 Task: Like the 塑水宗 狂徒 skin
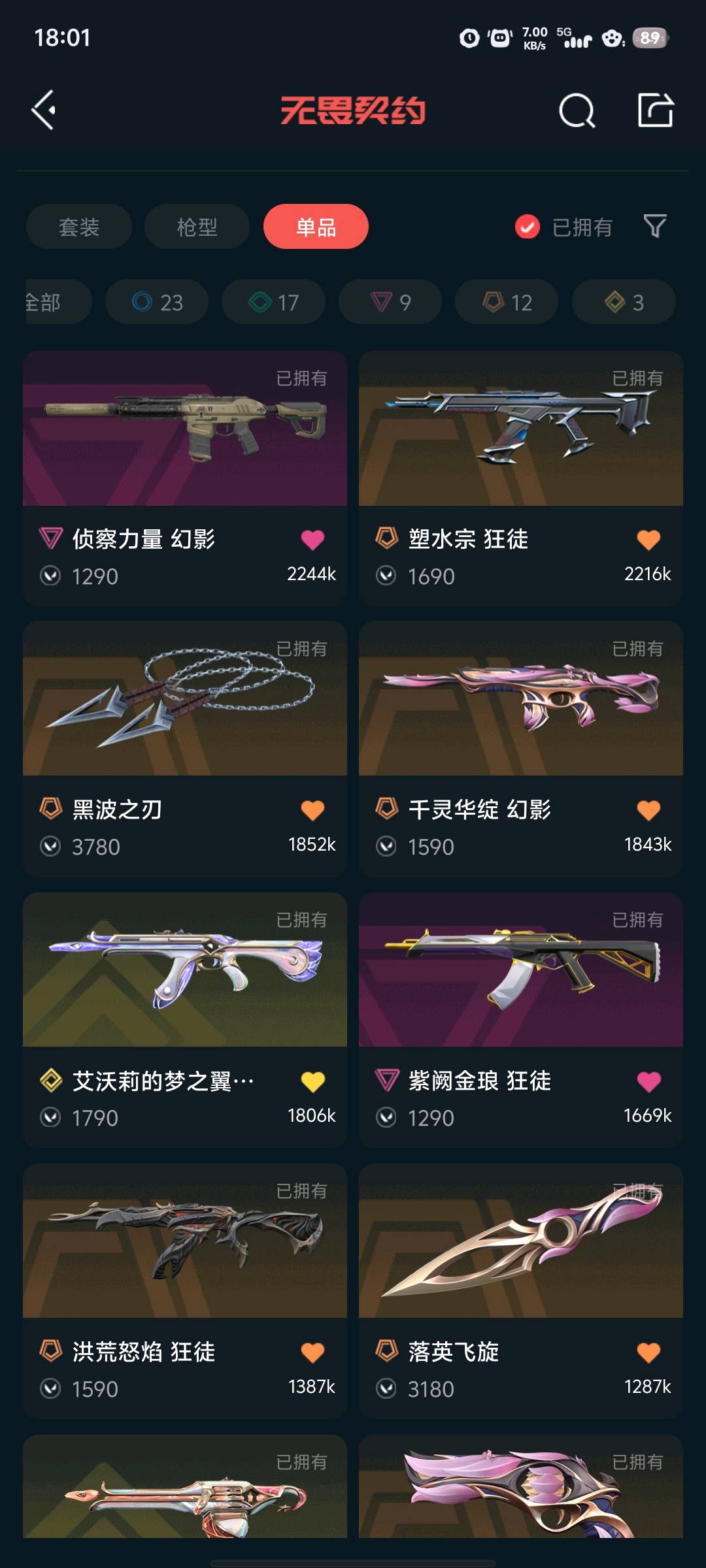point(648,540)
